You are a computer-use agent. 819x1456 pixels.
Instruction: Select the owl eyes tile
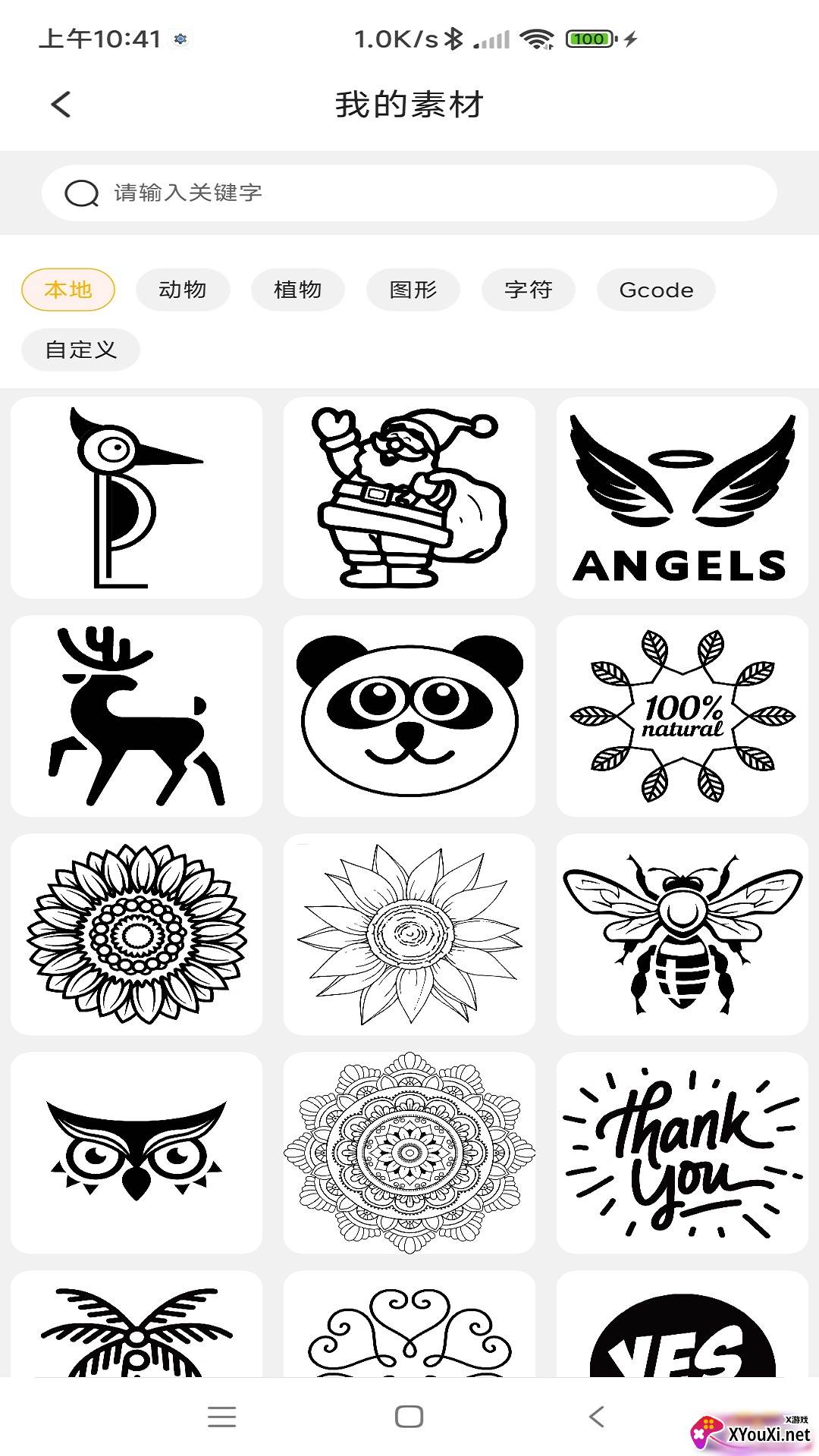tap(136, 1153)
